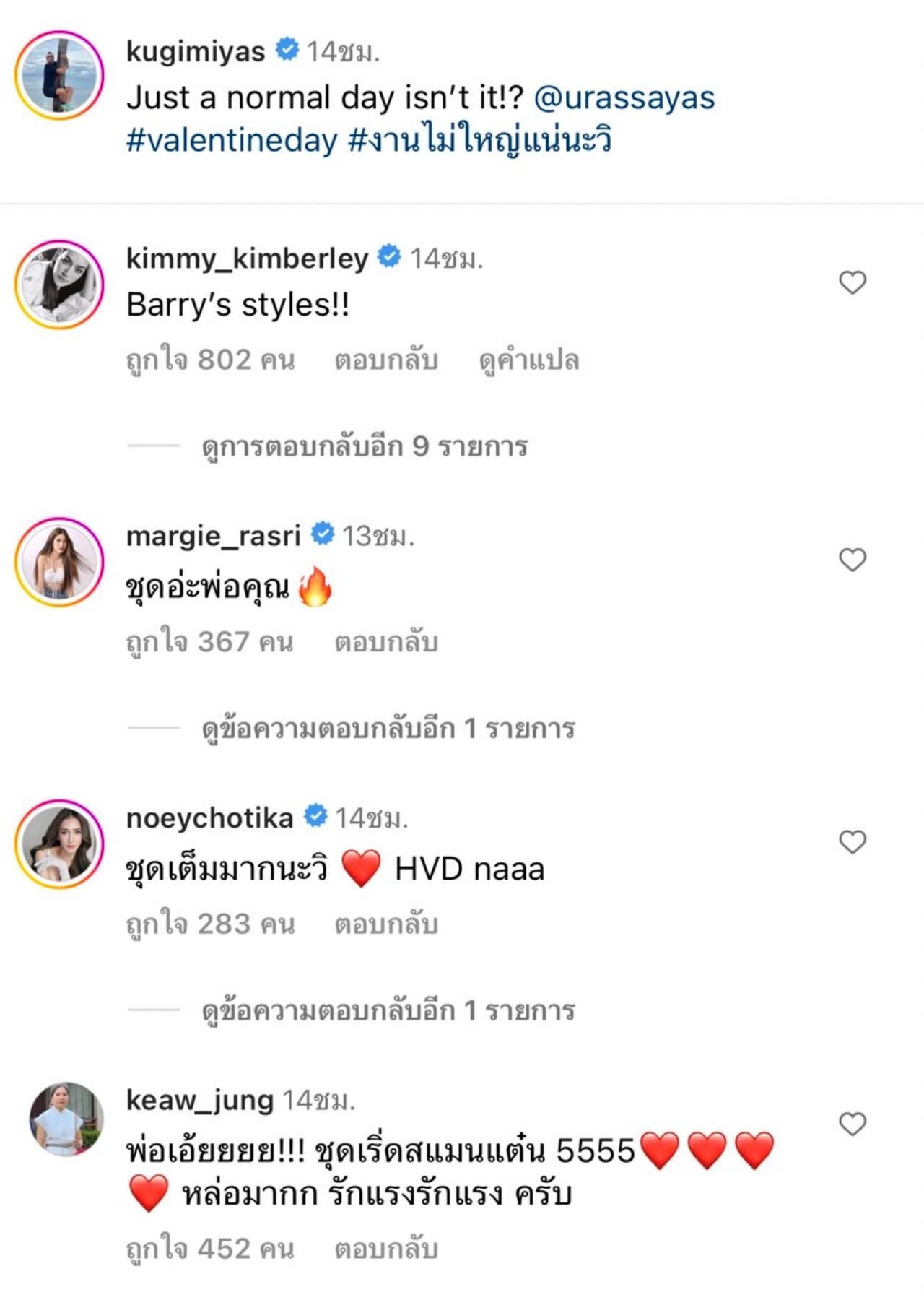Viewport: 924px width, 1305px height.
Task: Open margie_rasri's profile from username
Action: [213, 536]
